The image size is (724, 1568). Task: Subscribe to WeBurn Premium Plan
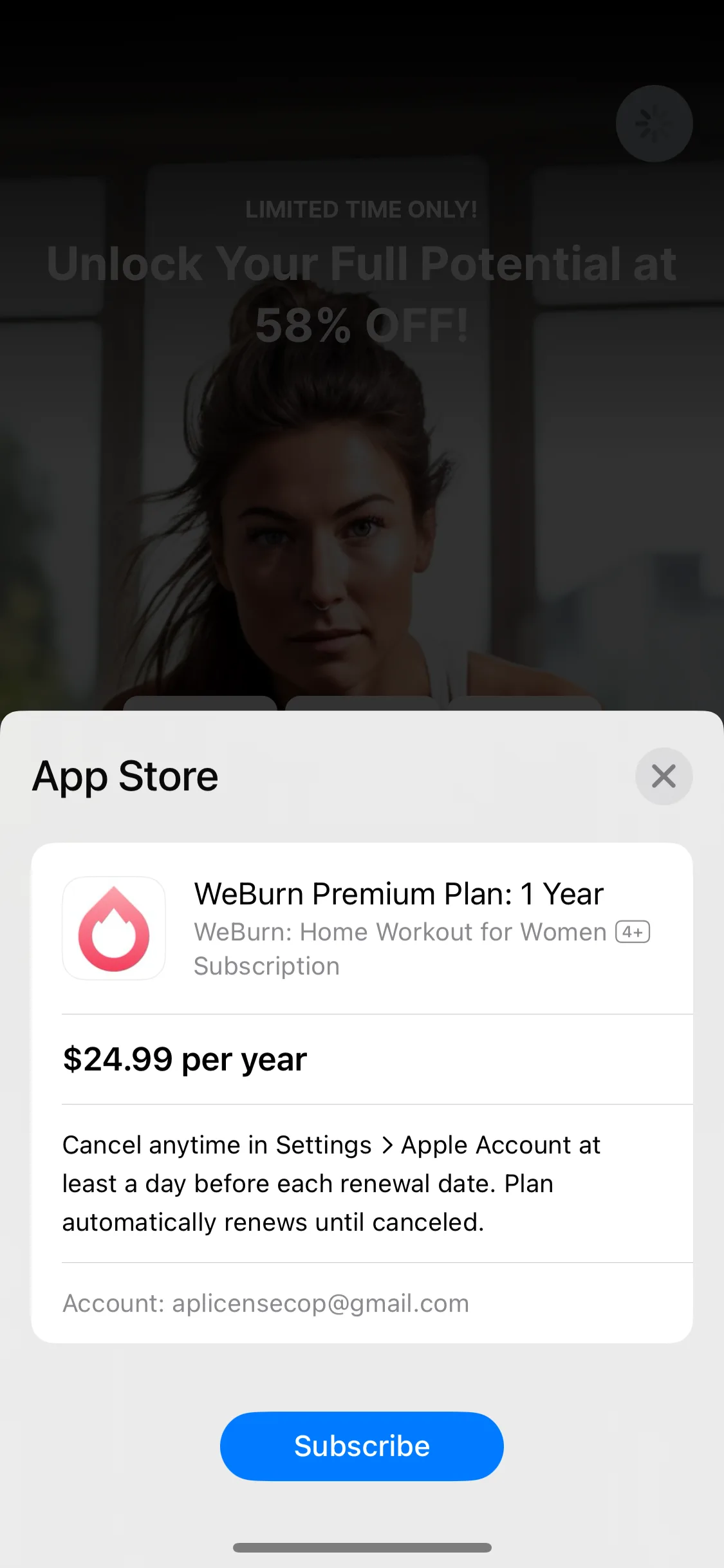pyautogui.click(x=362, y=1446)
